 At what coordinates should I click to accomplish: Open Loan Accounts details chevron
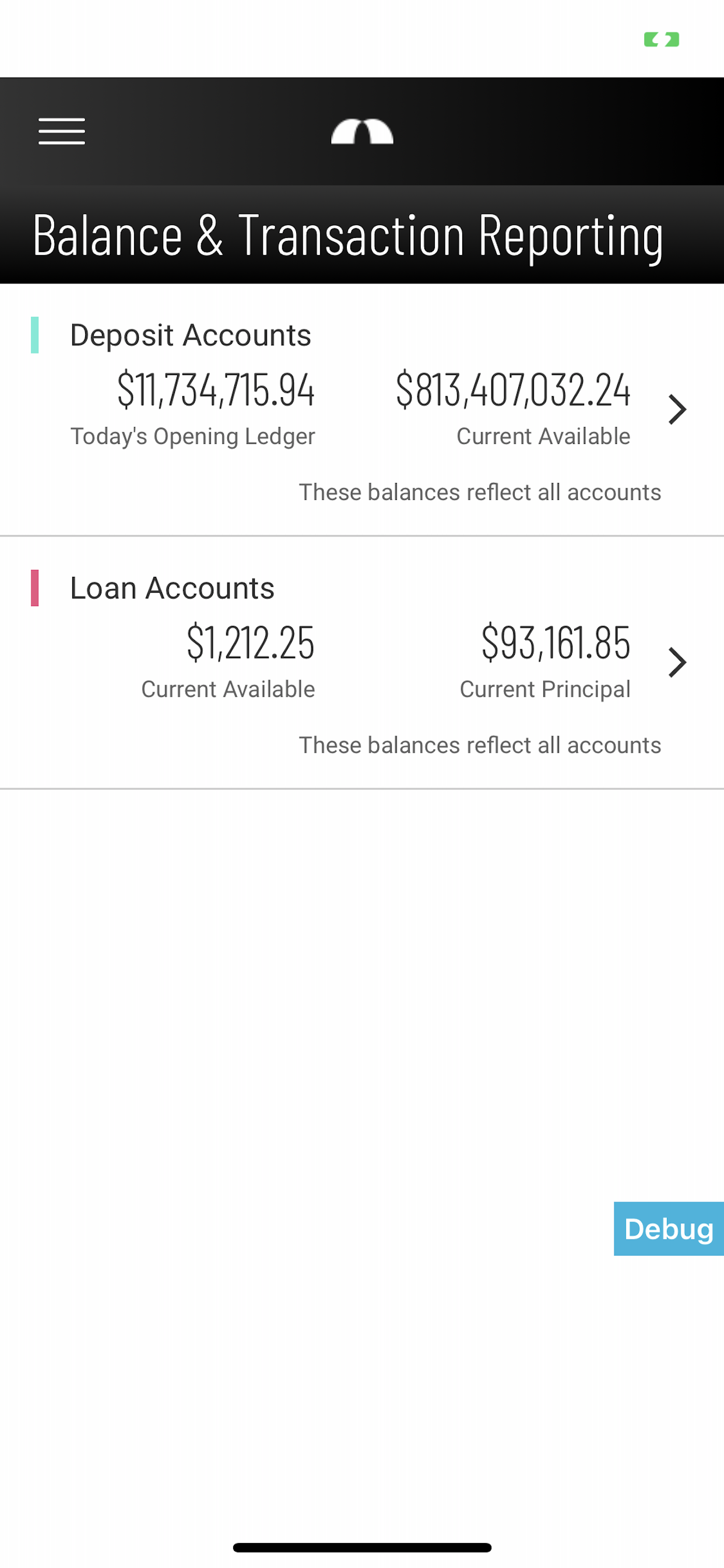click(677, 662)
